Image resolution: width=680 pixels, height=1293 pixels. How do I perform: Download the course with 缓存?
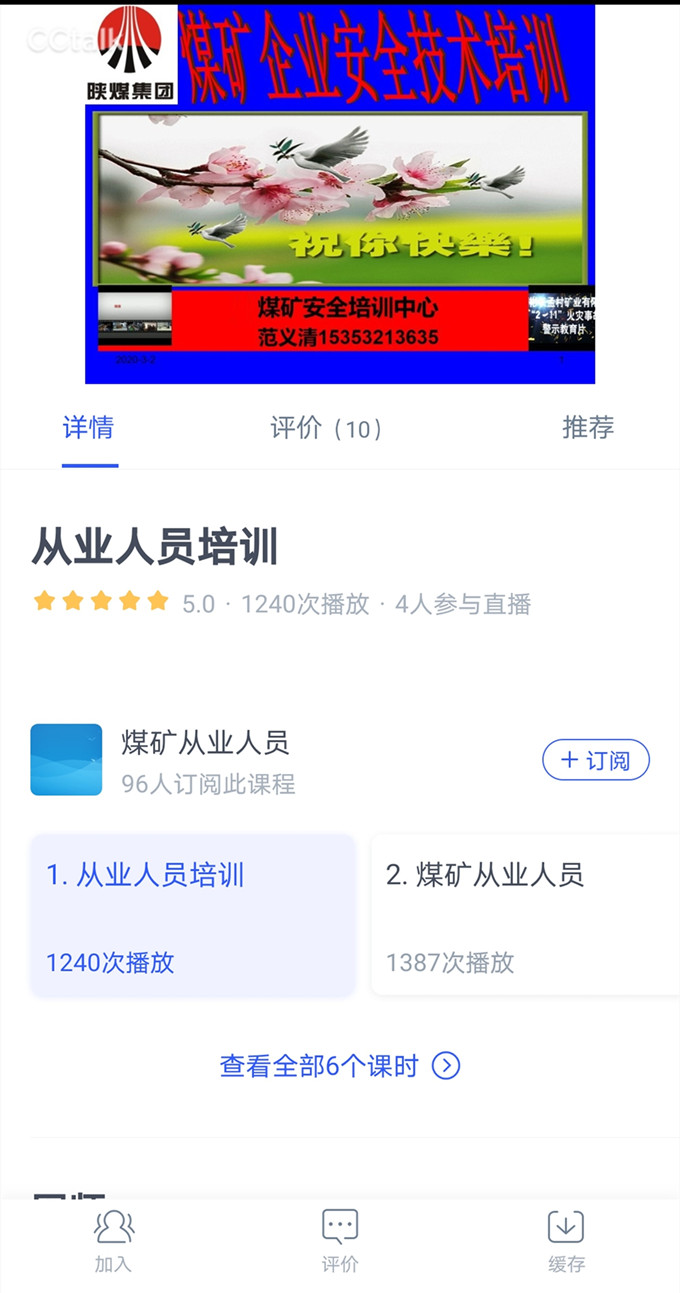[x=566, y=1241]
